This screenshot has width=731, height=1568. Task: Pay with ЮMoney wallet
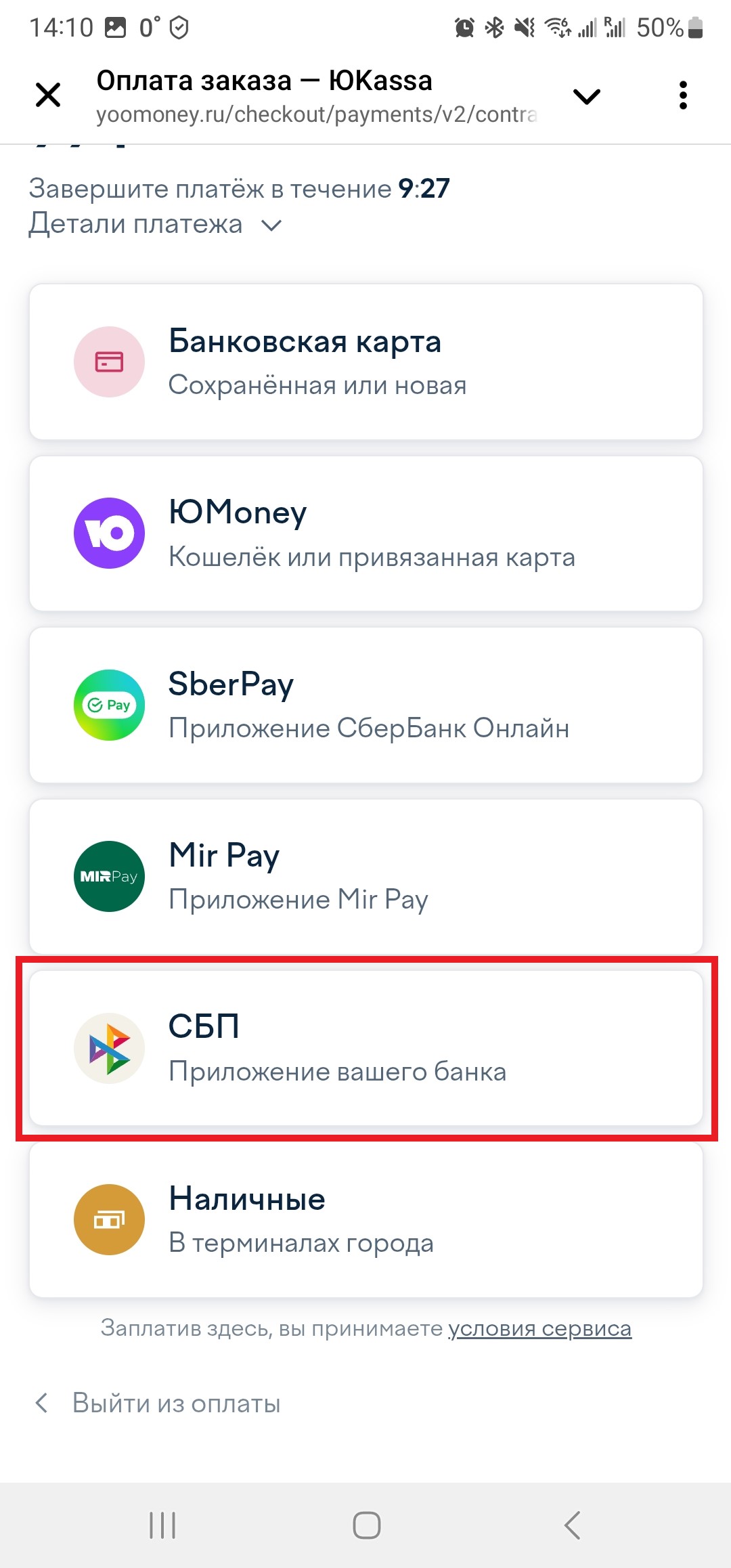point(365,533)
